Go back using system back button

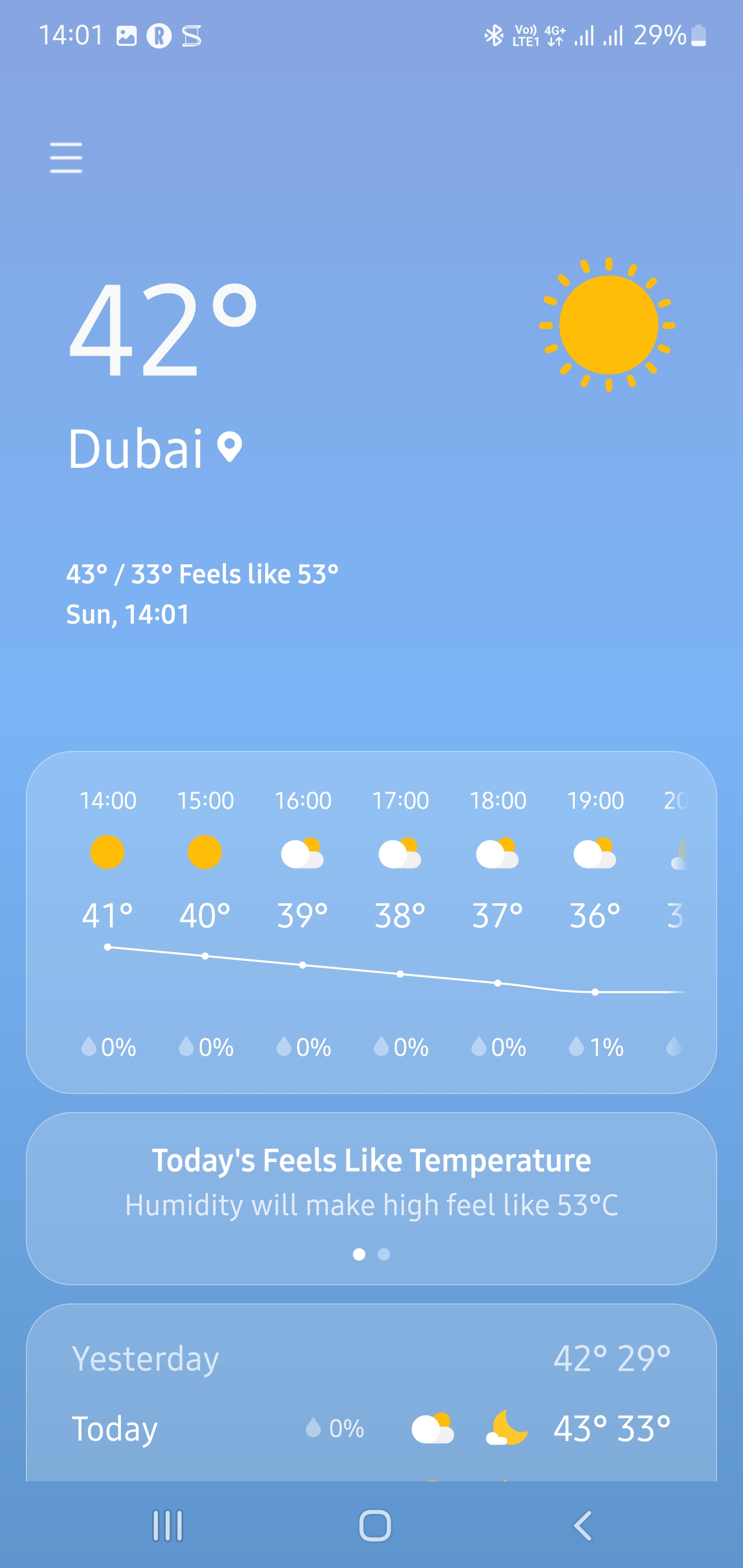(x=583, y=1525)
